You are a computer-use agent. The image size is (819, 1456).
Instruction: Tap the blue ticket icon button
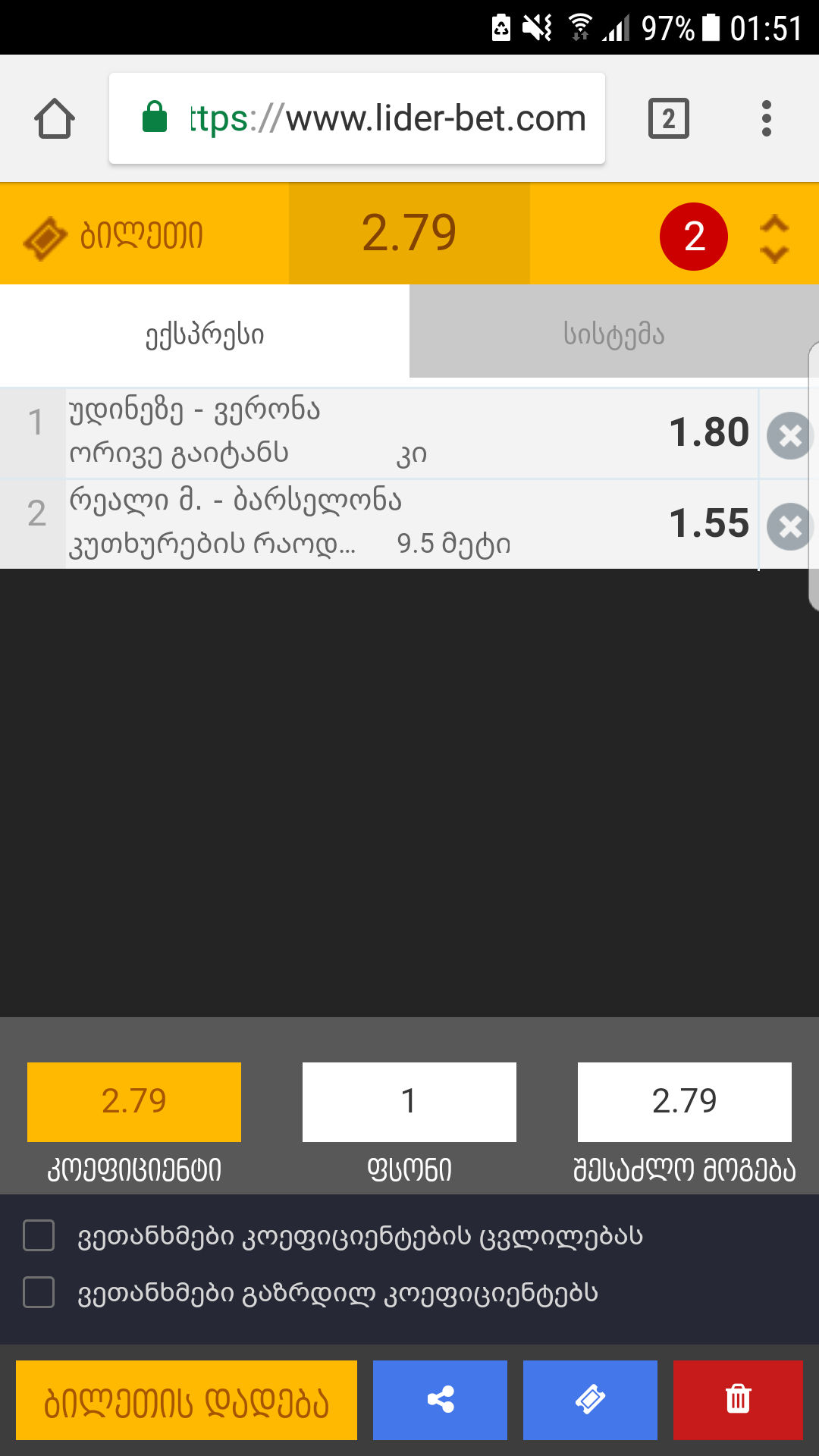[590, 1400]
